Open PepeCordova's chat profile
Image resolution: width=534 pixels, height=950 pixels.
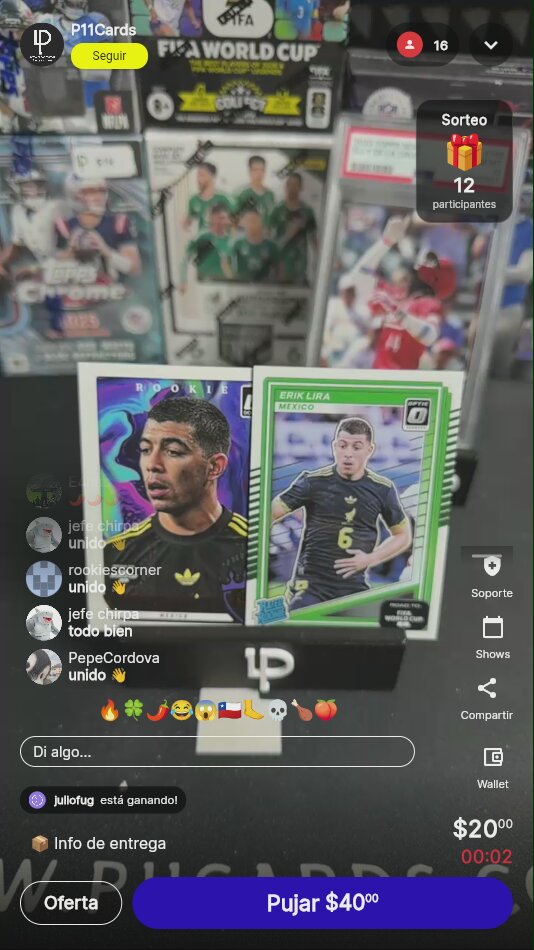[44, 666]
